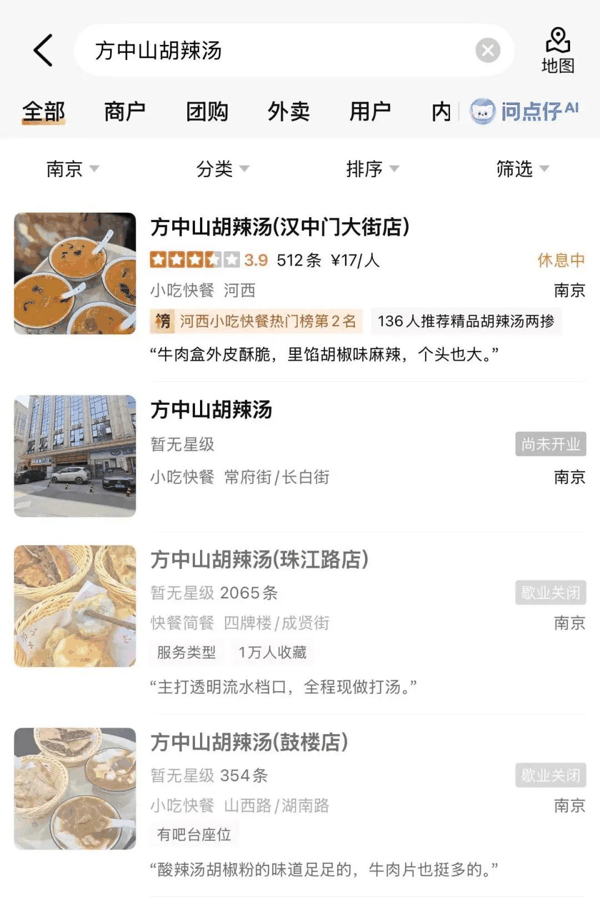Open the 尚未开业 方中山胡辣汤 result

pyautogui.click(x=300, y=455)
